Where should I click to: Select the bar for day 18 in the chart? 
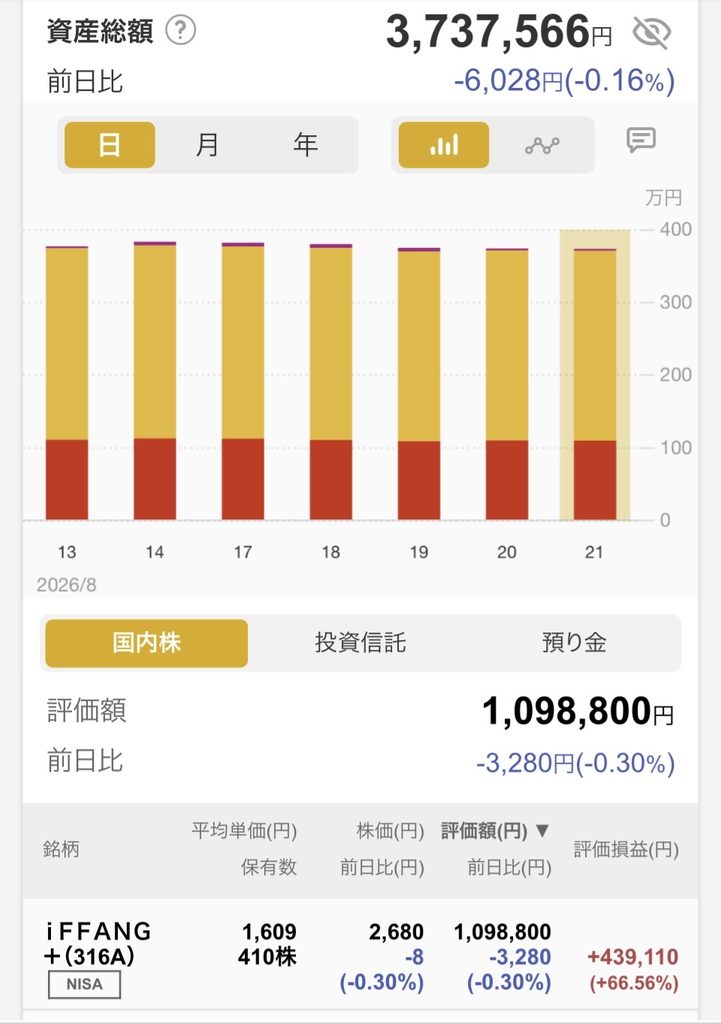click(x=330, y=382)
